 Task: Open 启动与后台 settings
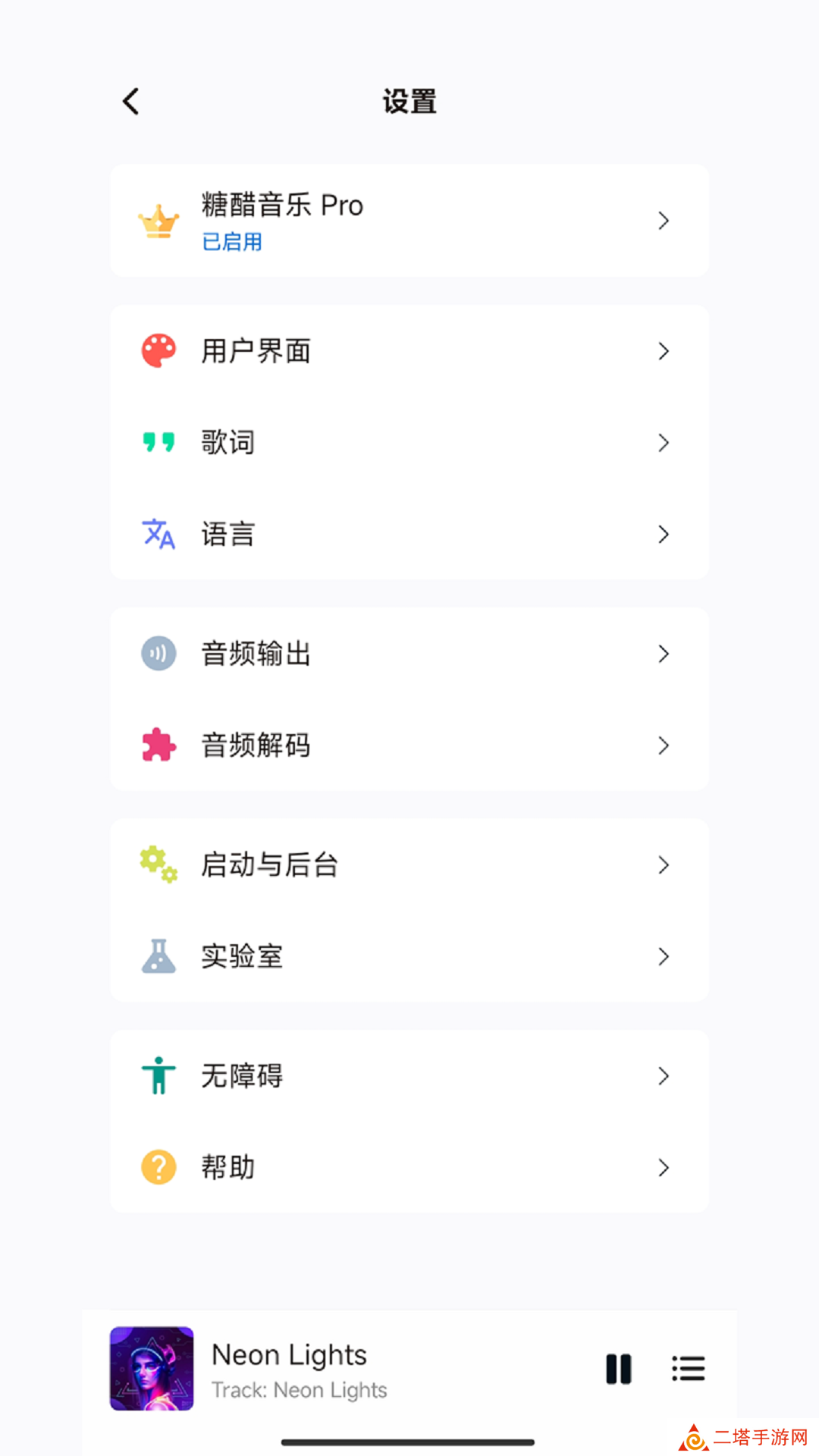pos(409,864)
